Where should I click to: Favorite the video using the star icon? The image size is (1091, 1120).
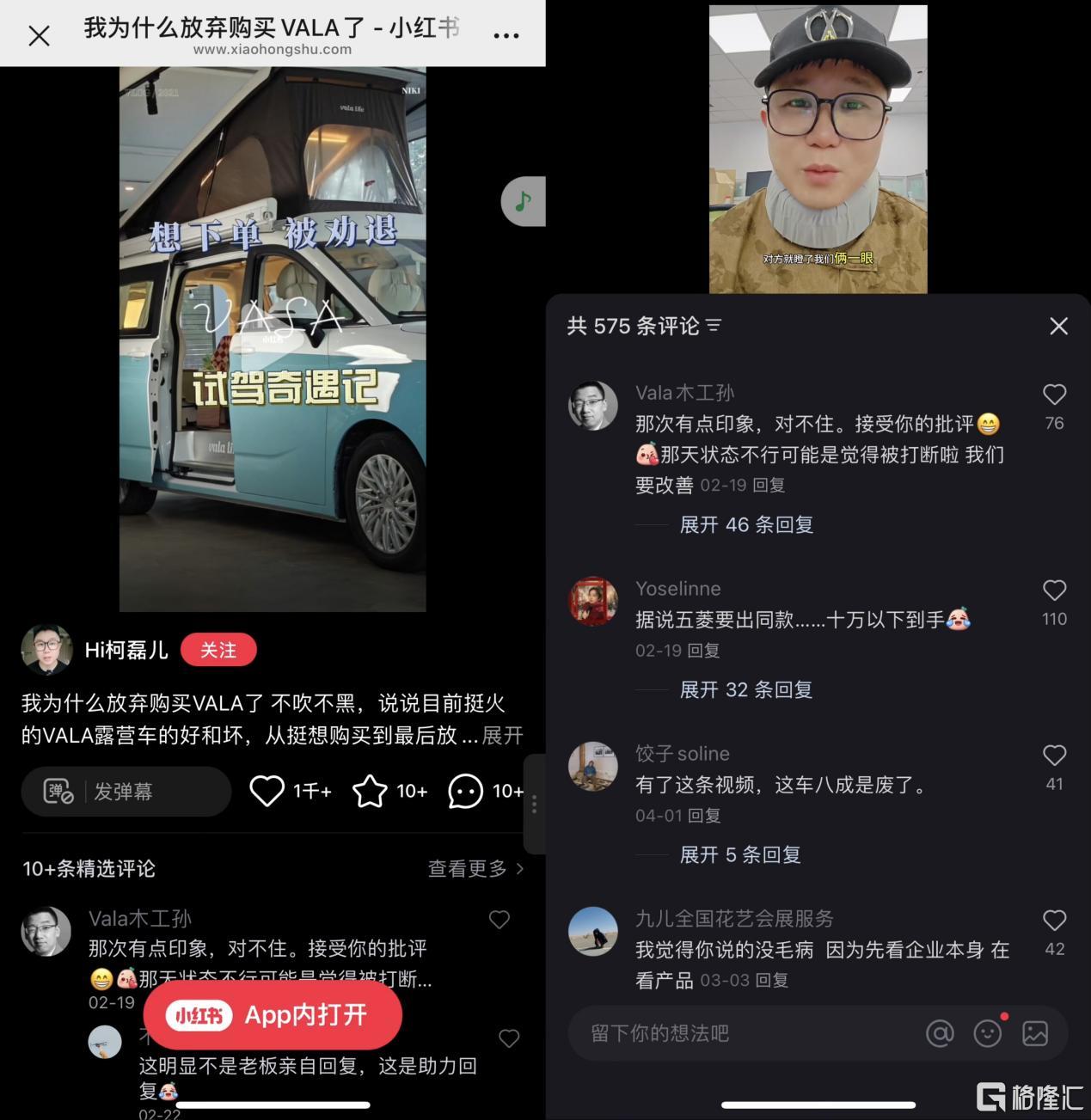coord(371,790)
